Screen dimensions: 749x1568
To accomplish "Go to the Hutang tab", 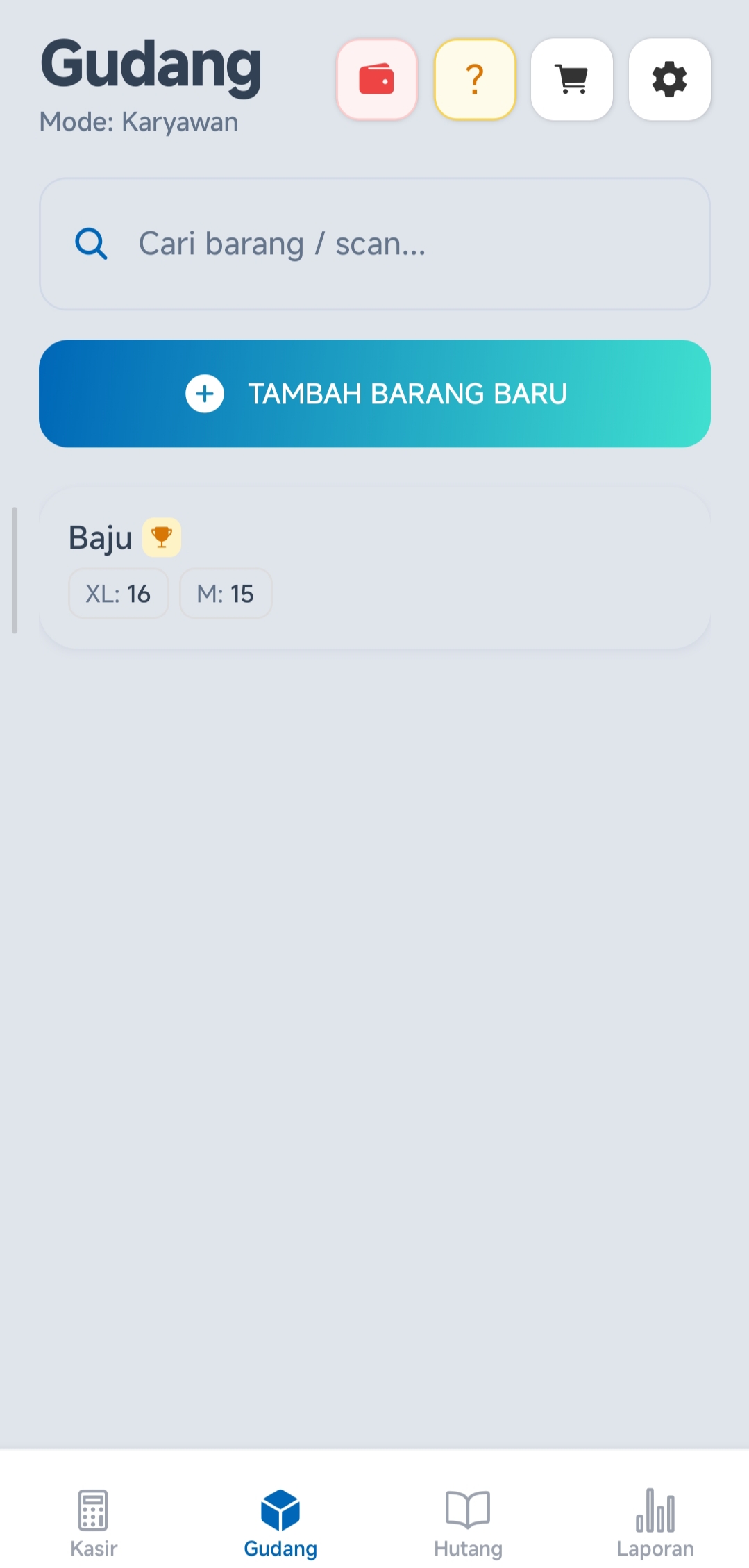I will pos(468,1522).
